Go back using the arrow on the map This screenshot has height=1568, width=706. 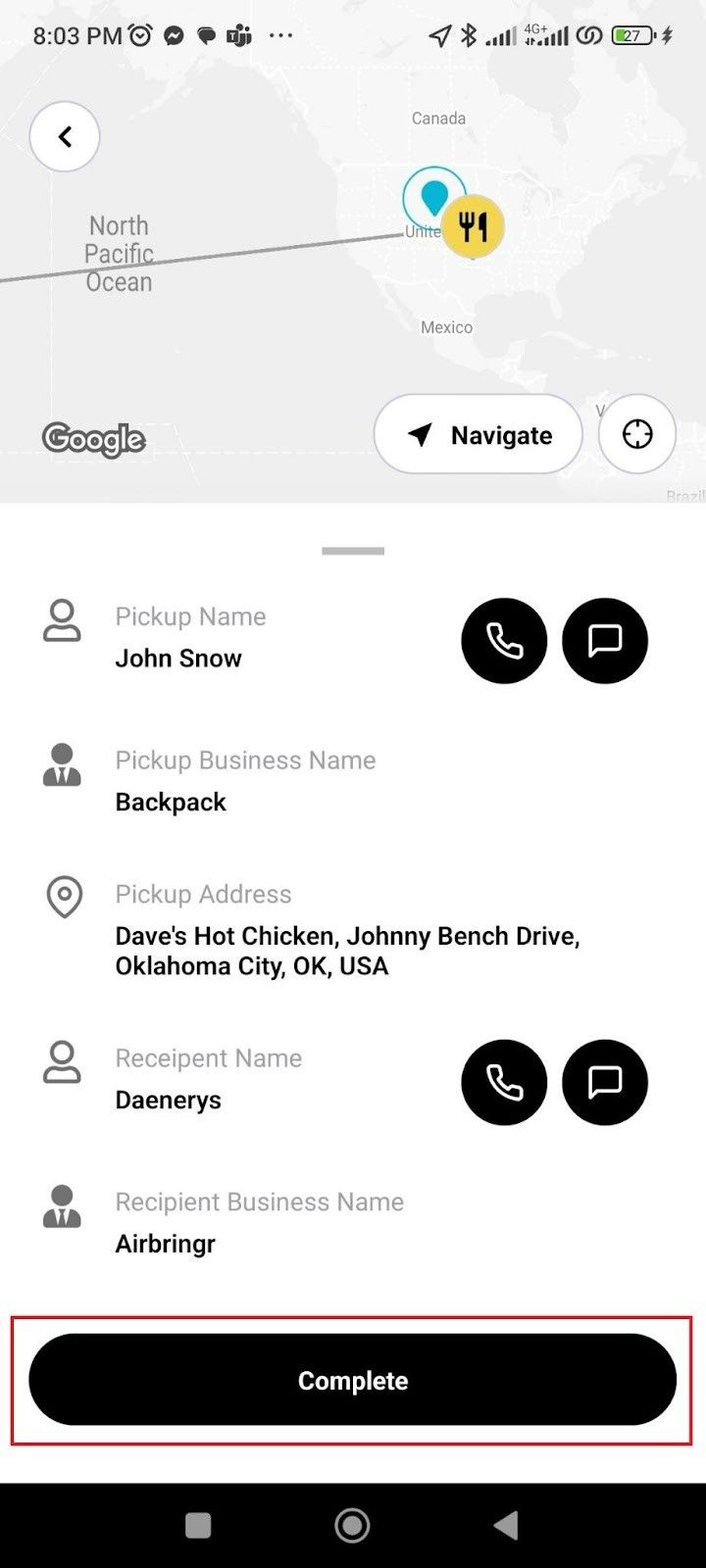click(65, 137)
